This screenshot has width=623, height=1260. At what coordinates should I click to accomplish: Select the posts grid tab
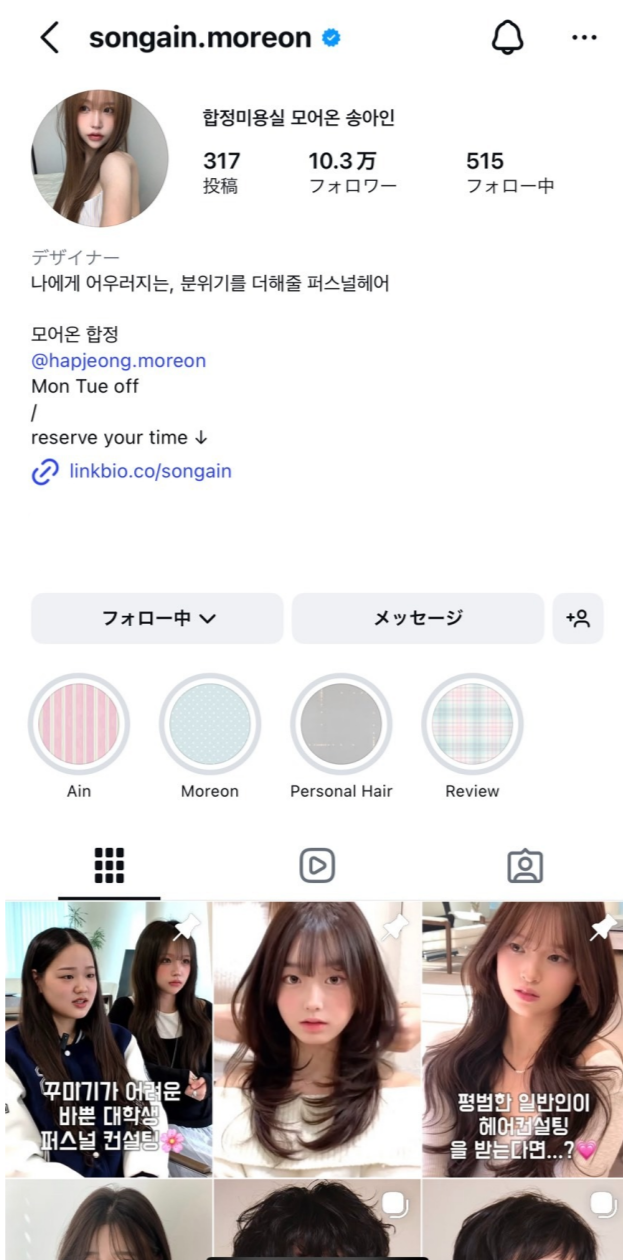[108, 865]
